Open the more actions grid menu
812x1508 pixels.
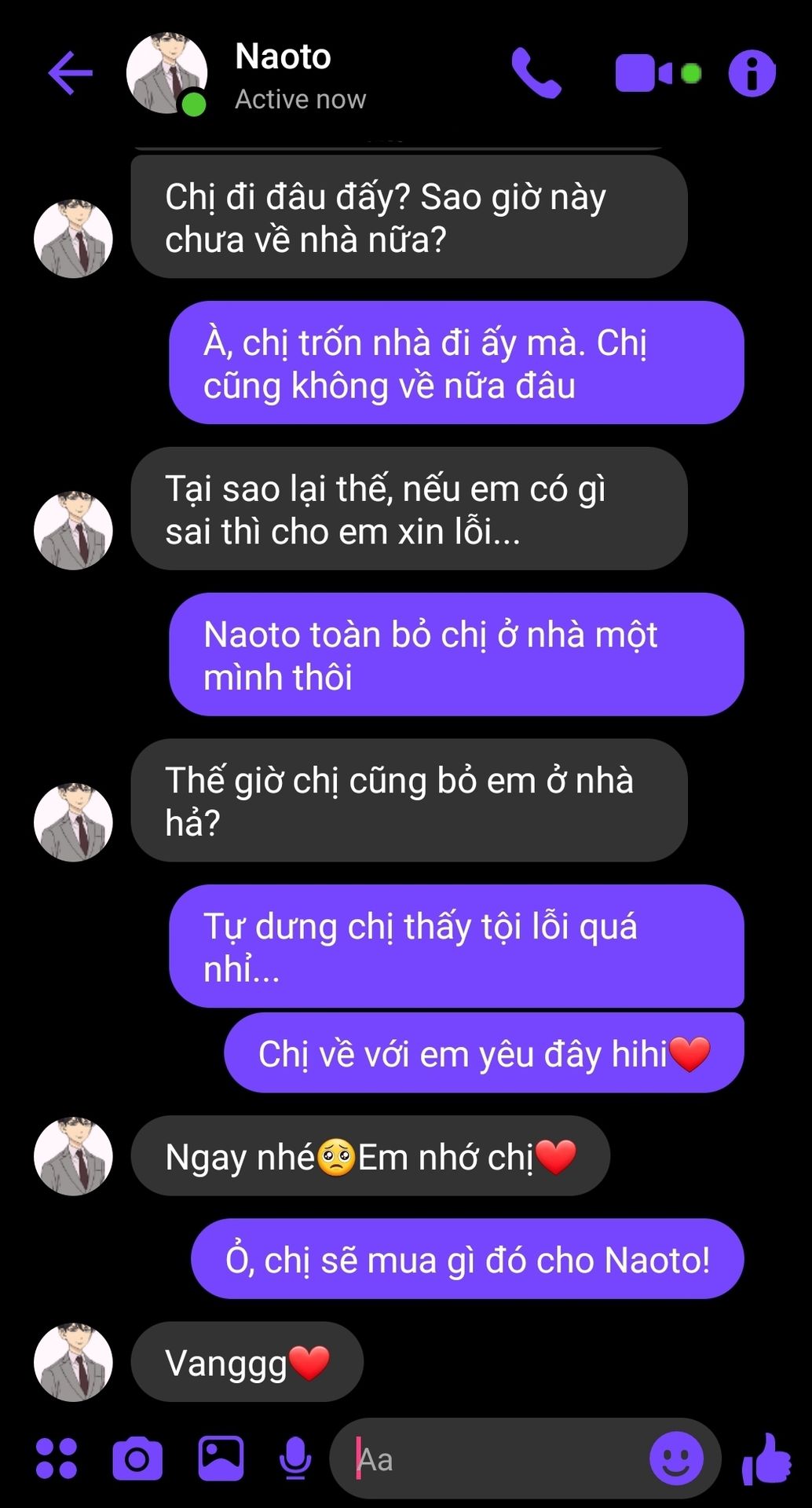(57, 1459)
